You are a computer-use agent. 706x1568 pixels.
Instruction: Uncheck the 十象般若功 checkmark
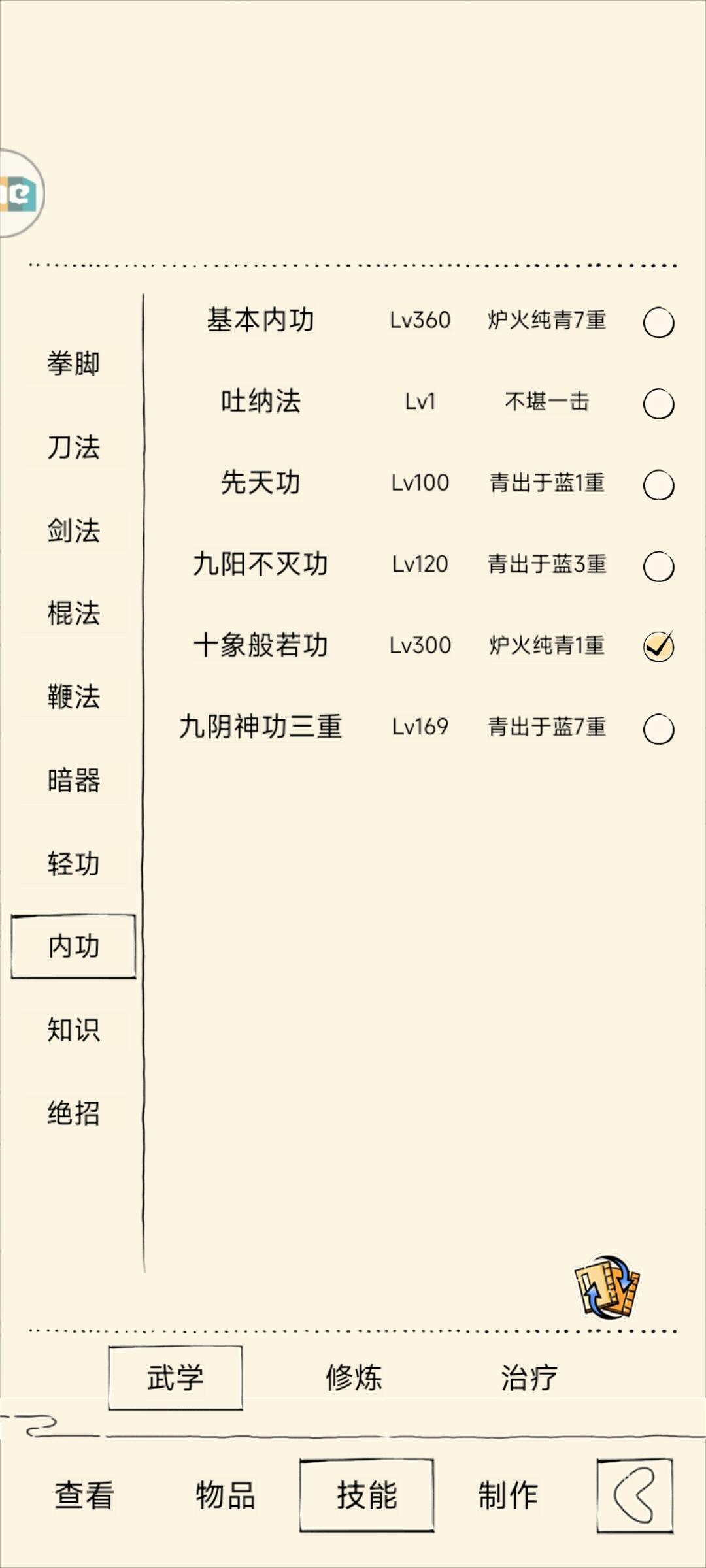tap(658, 645)
